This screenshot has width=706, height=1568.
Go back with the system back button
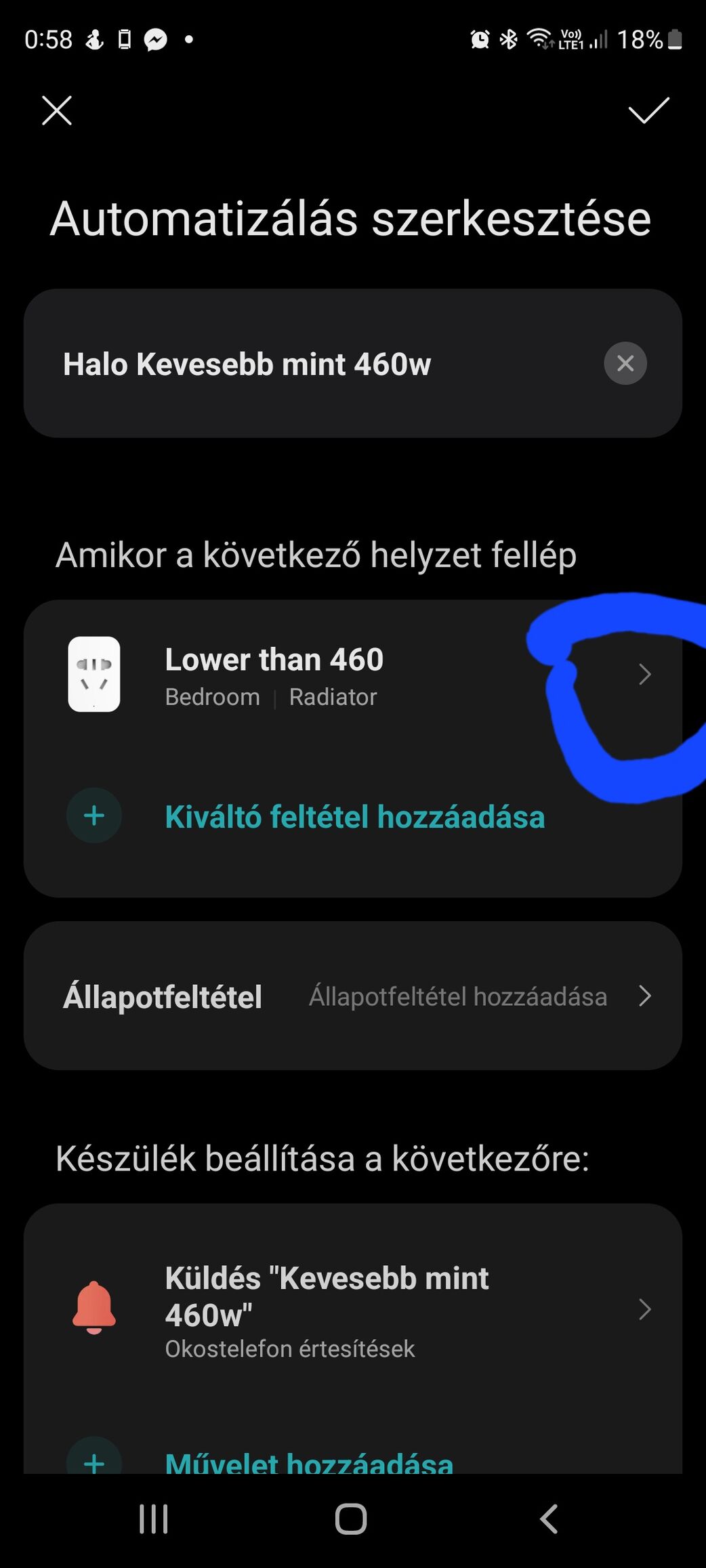click(549, 1519)
